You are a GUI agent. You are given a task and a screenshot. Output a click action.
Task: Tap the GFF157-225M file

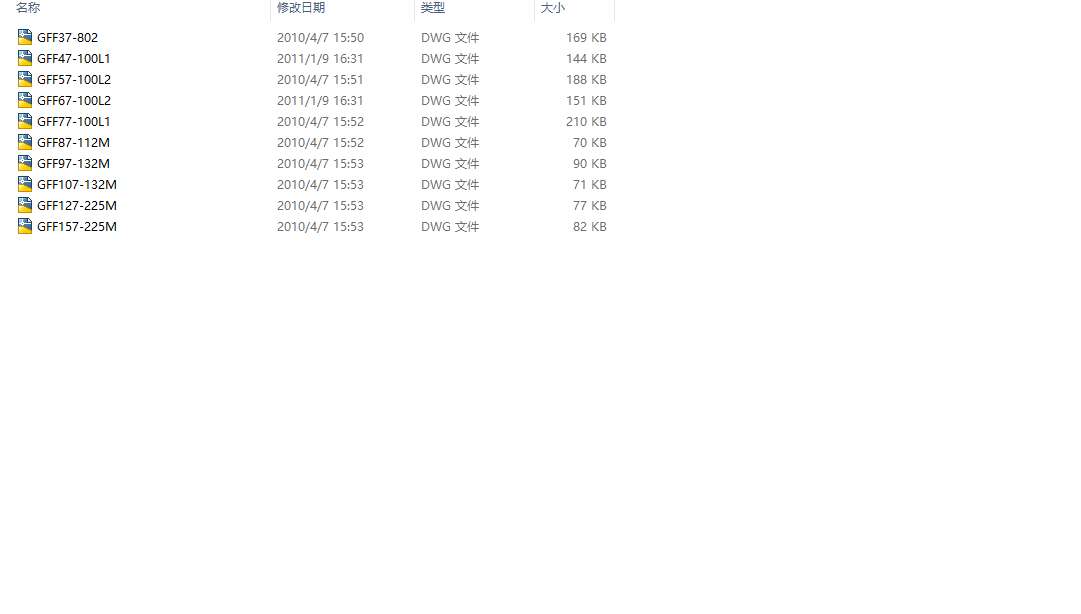tap(76, 227)
